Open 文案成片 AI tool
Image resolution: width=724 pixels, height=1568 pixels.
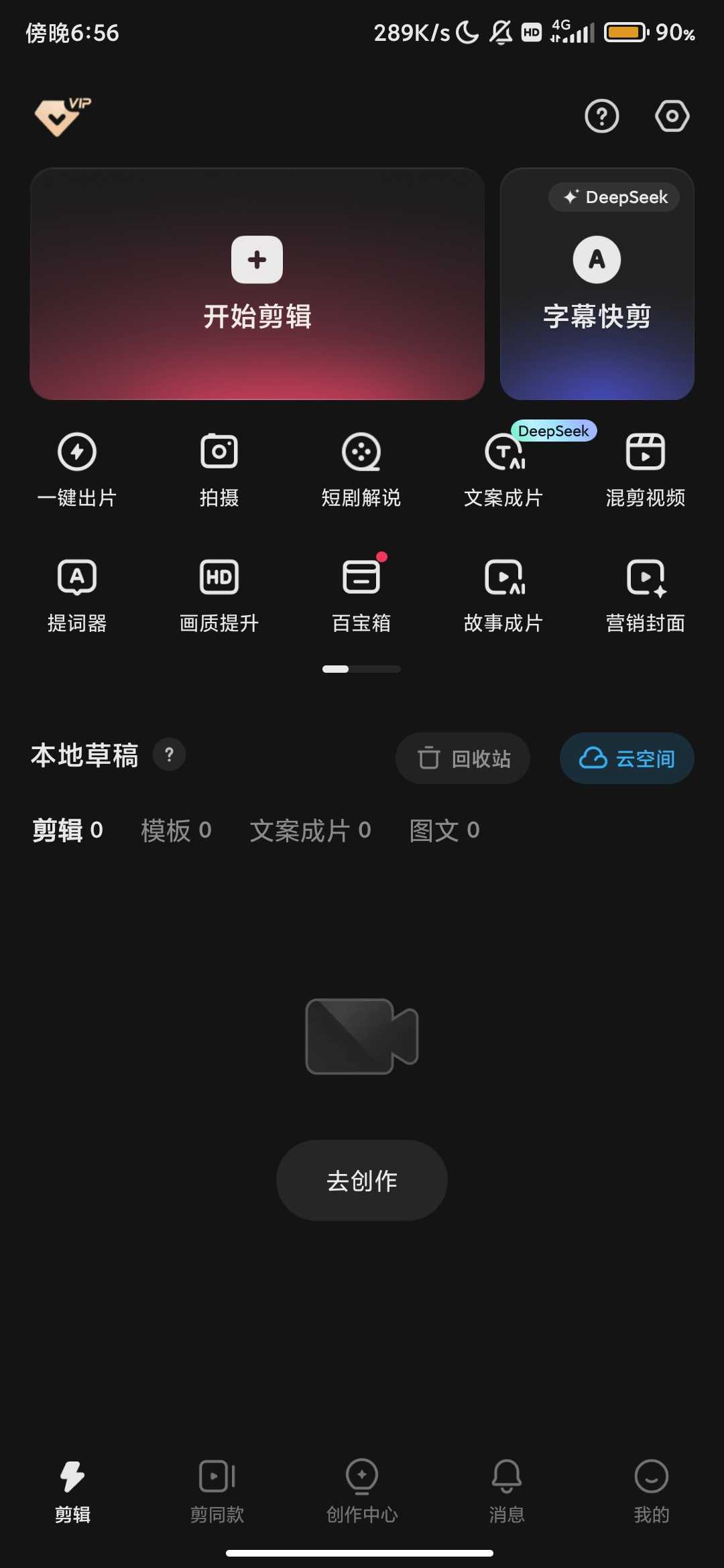503,469
